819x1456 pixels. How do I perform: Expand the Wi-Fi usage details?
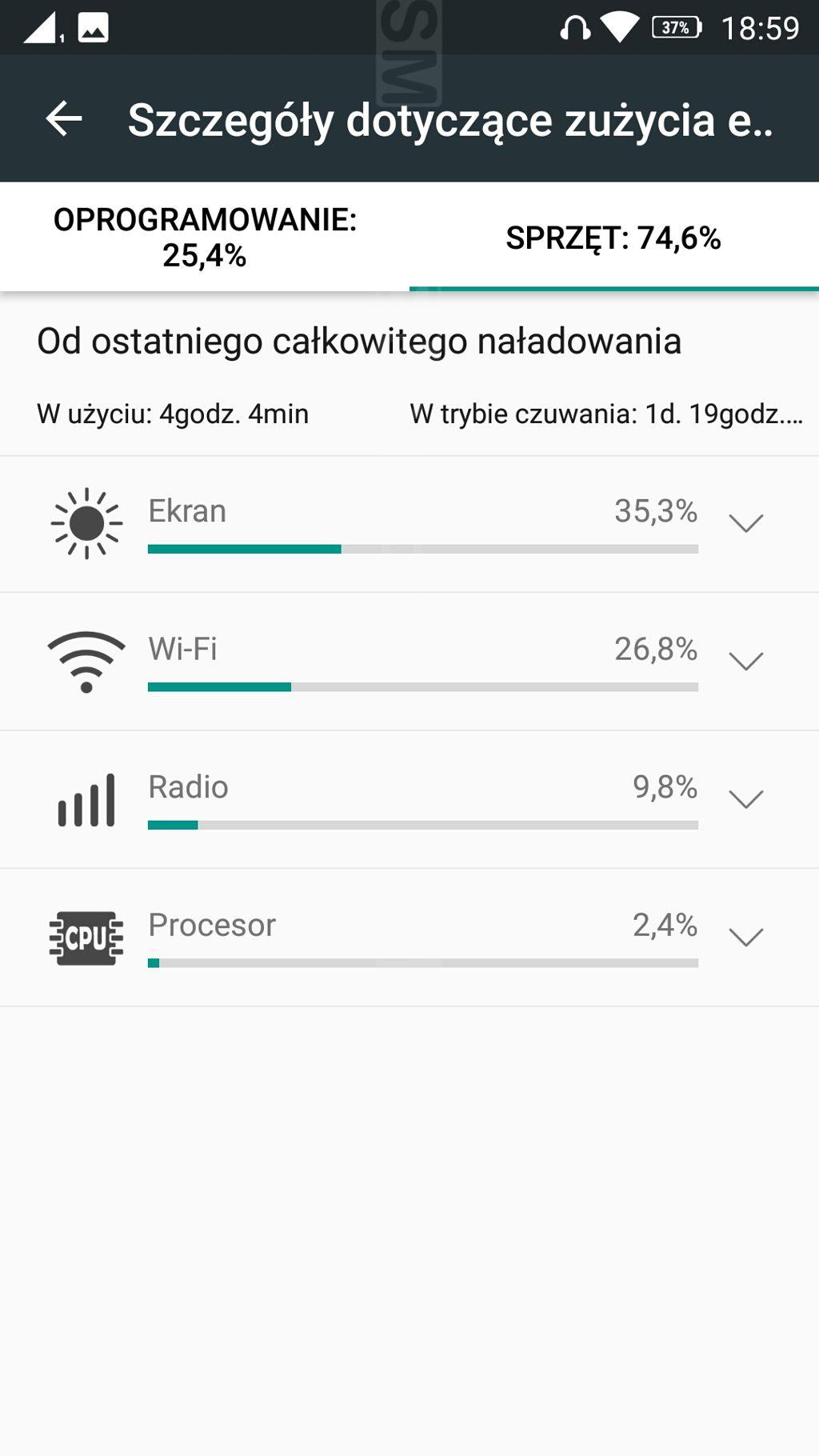pyautogui.click(x=746, y=662)
